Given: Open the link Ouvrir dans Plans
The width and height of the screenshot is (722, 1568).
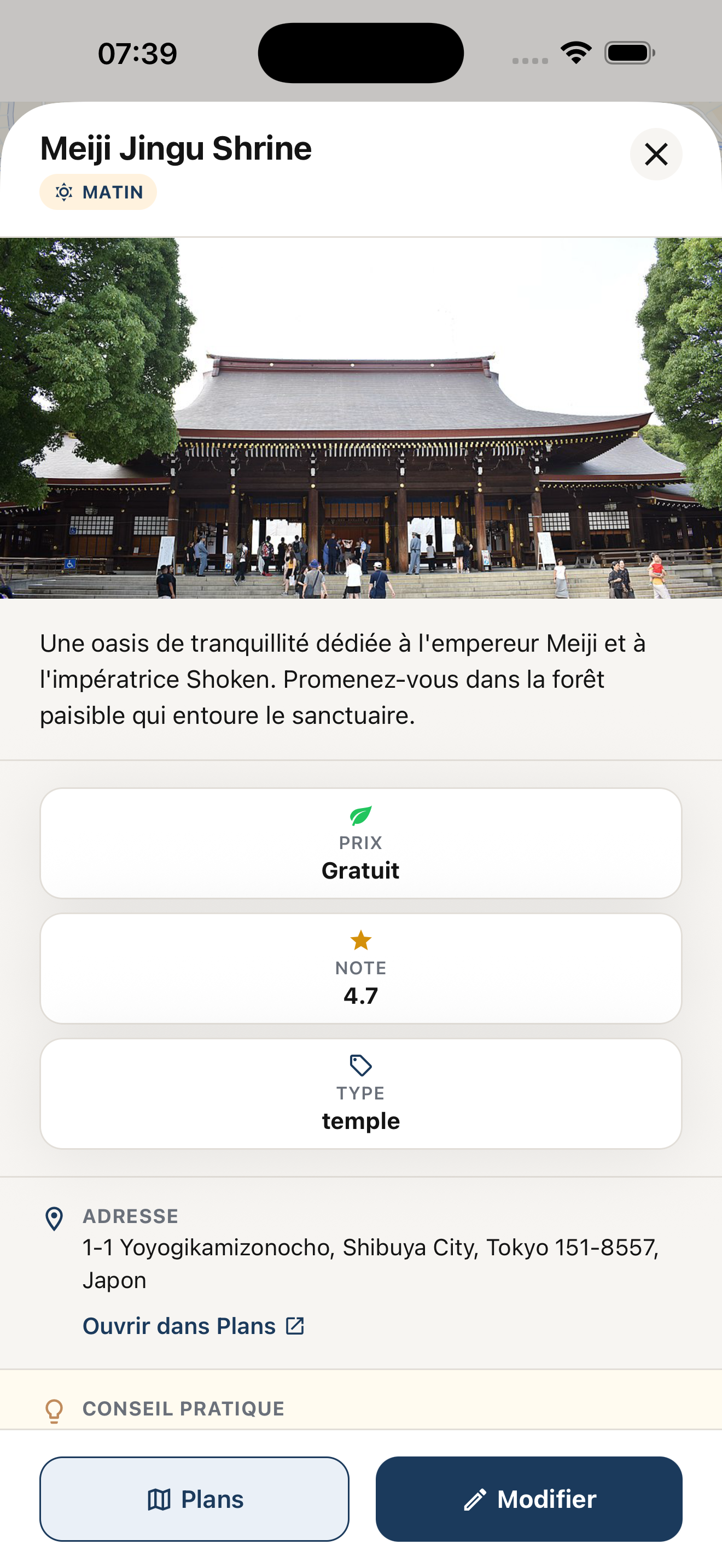Looking at the screenshot, I should (x=179, y=1325).
